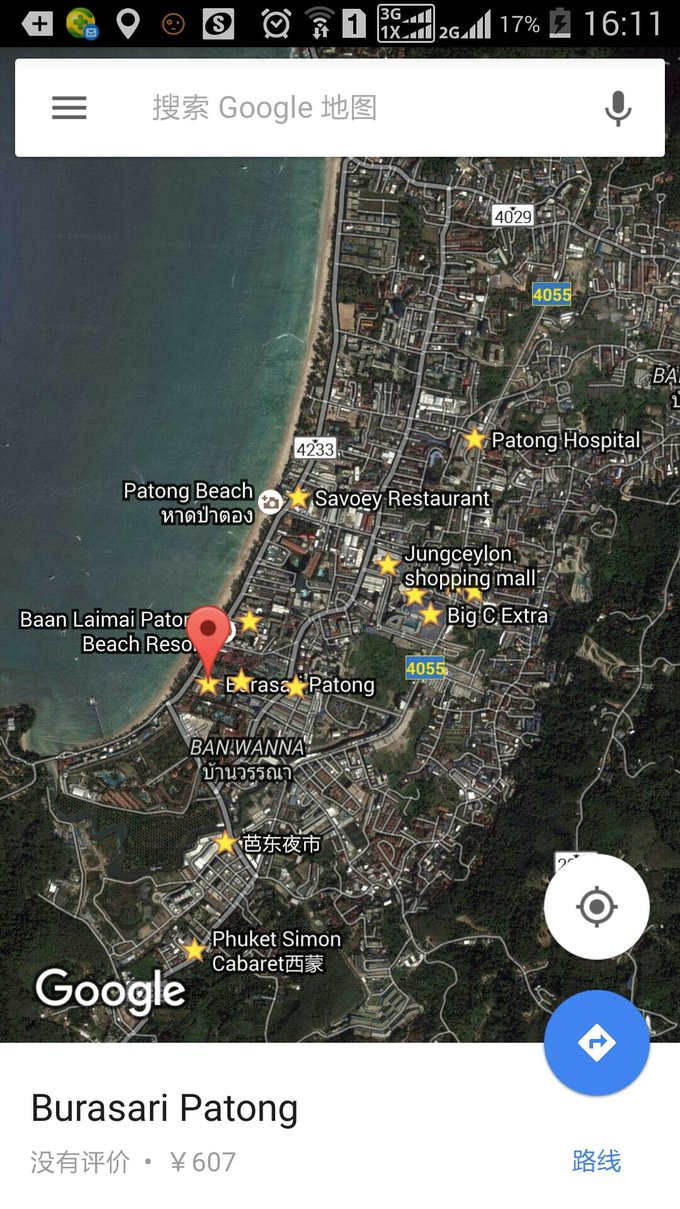The height and width of the screenshot is (1209, 680).
Task: Tap the Patong Beach camera marker
Action: (269, 501)
